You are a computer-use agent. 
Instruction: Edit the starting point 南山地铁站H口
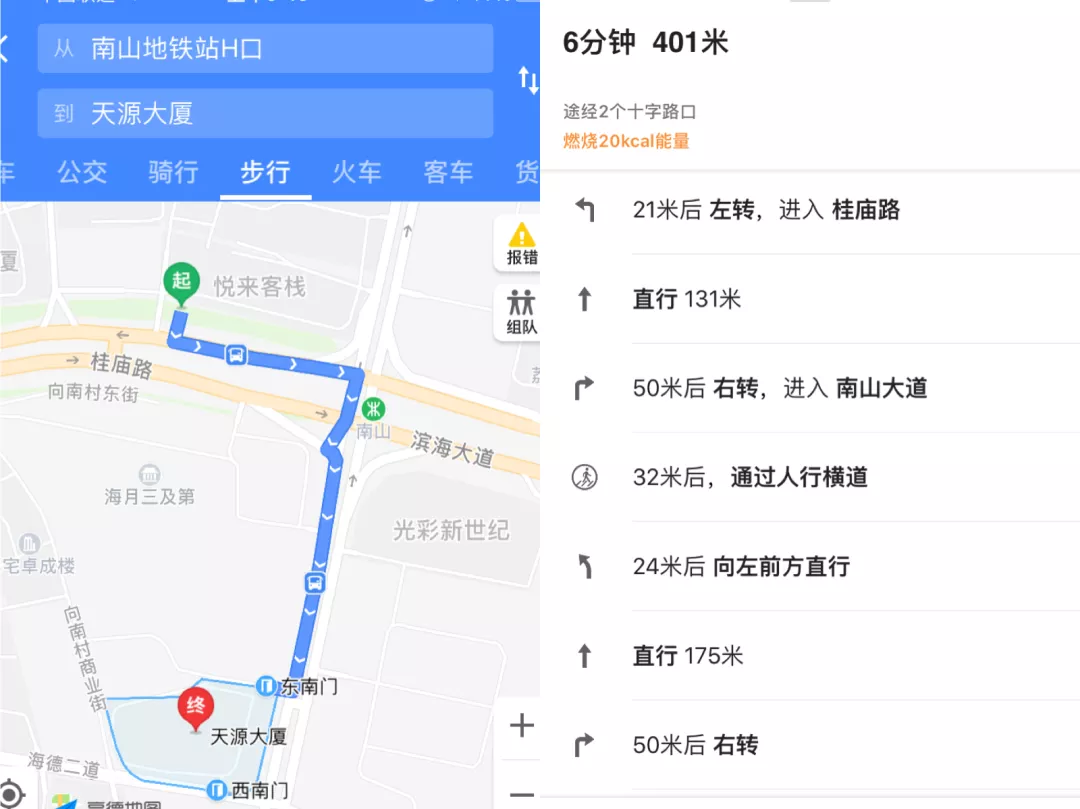tap(265, 48)
